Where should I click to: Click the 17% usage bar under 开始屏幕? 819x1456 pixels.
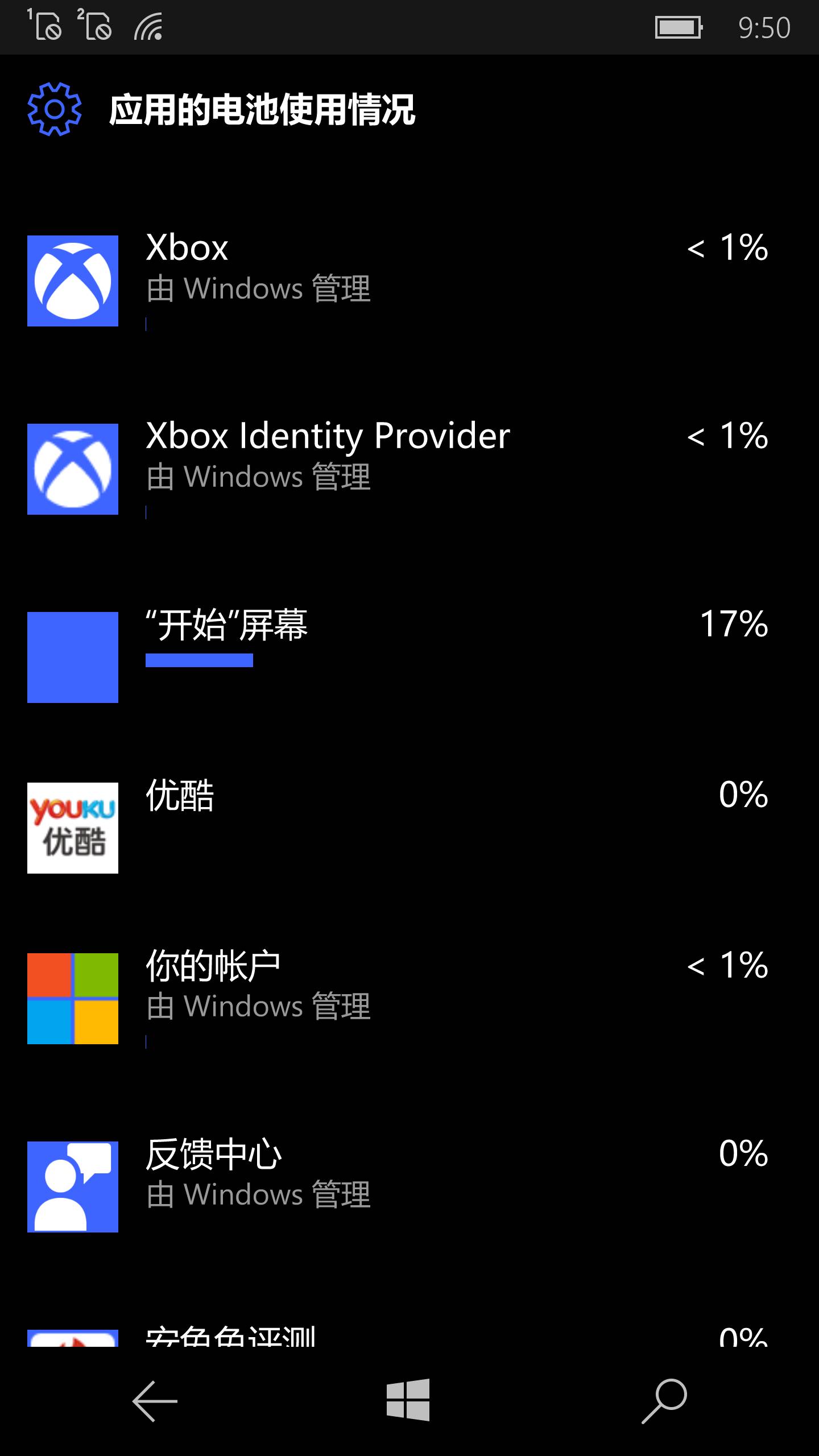pos(199,661)
